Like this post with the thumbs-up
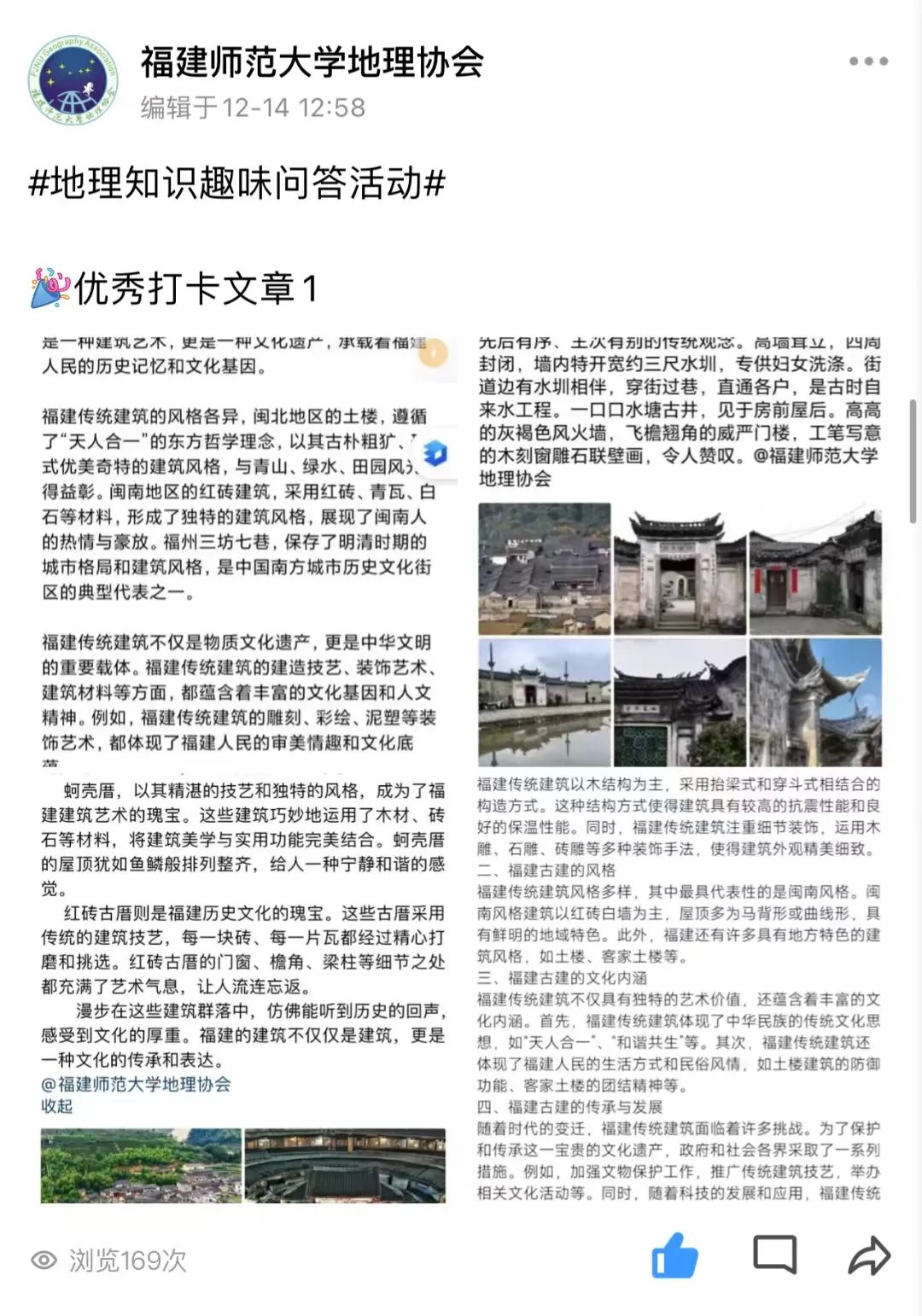 coord(674,1255)
